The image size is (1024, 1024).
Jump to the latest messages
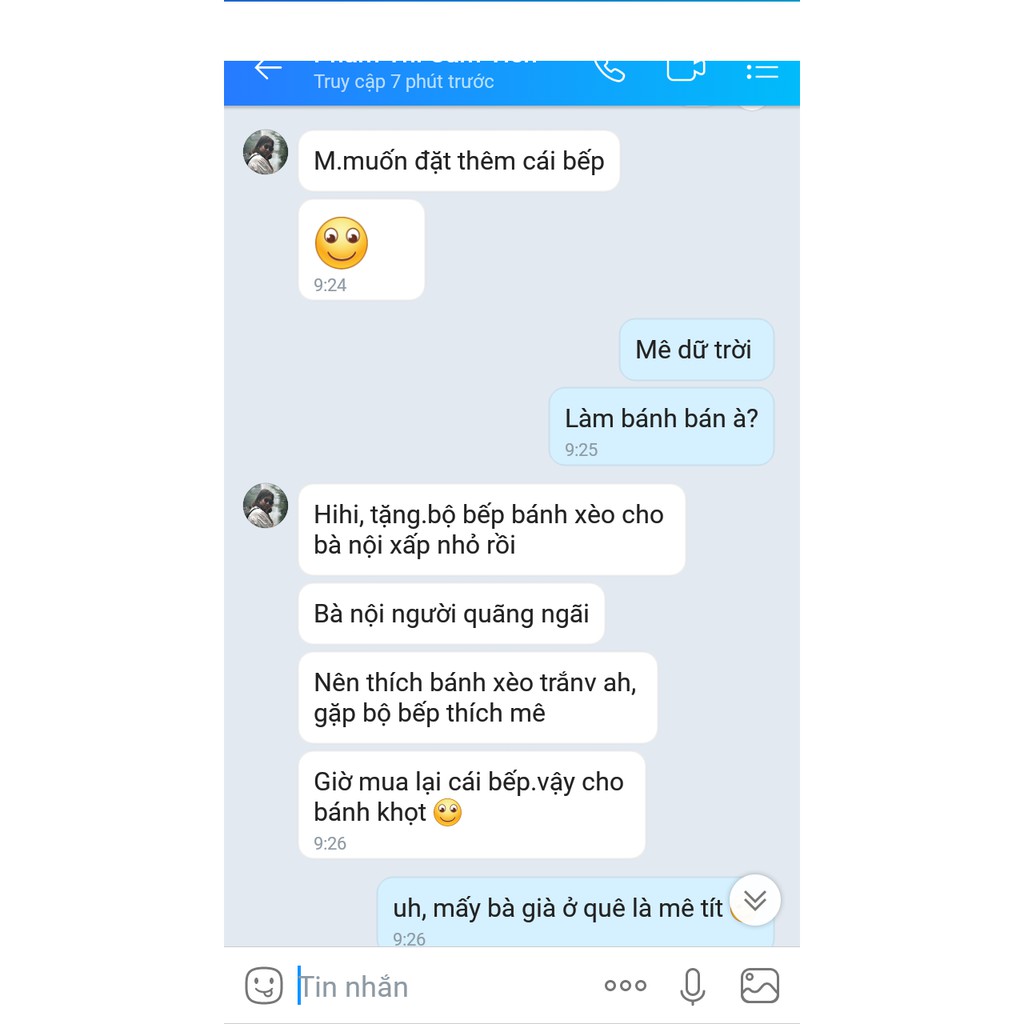tap(755, 900)
